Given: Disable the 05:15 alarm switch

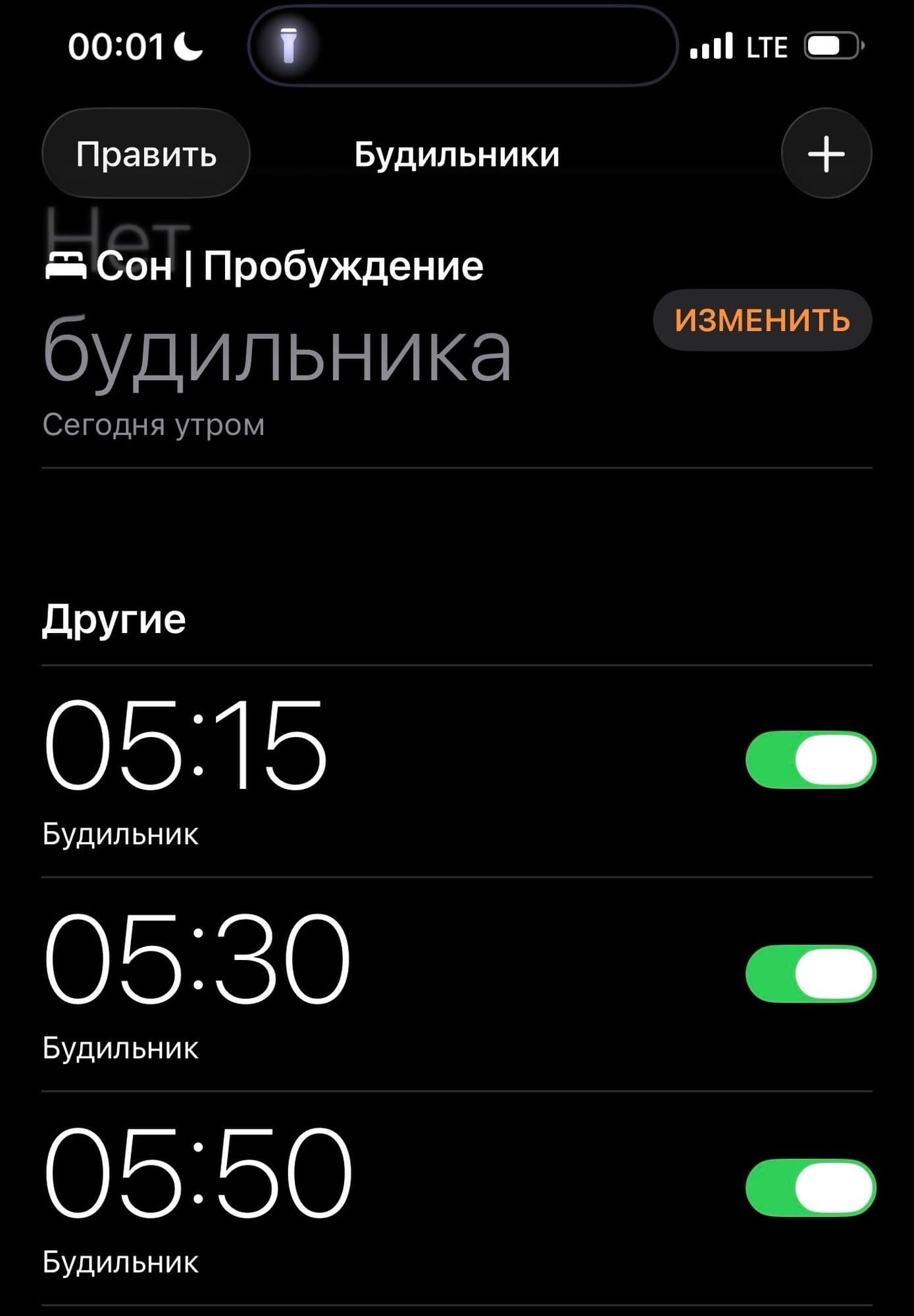Looking at the screenshot, I should pos(810,759).
